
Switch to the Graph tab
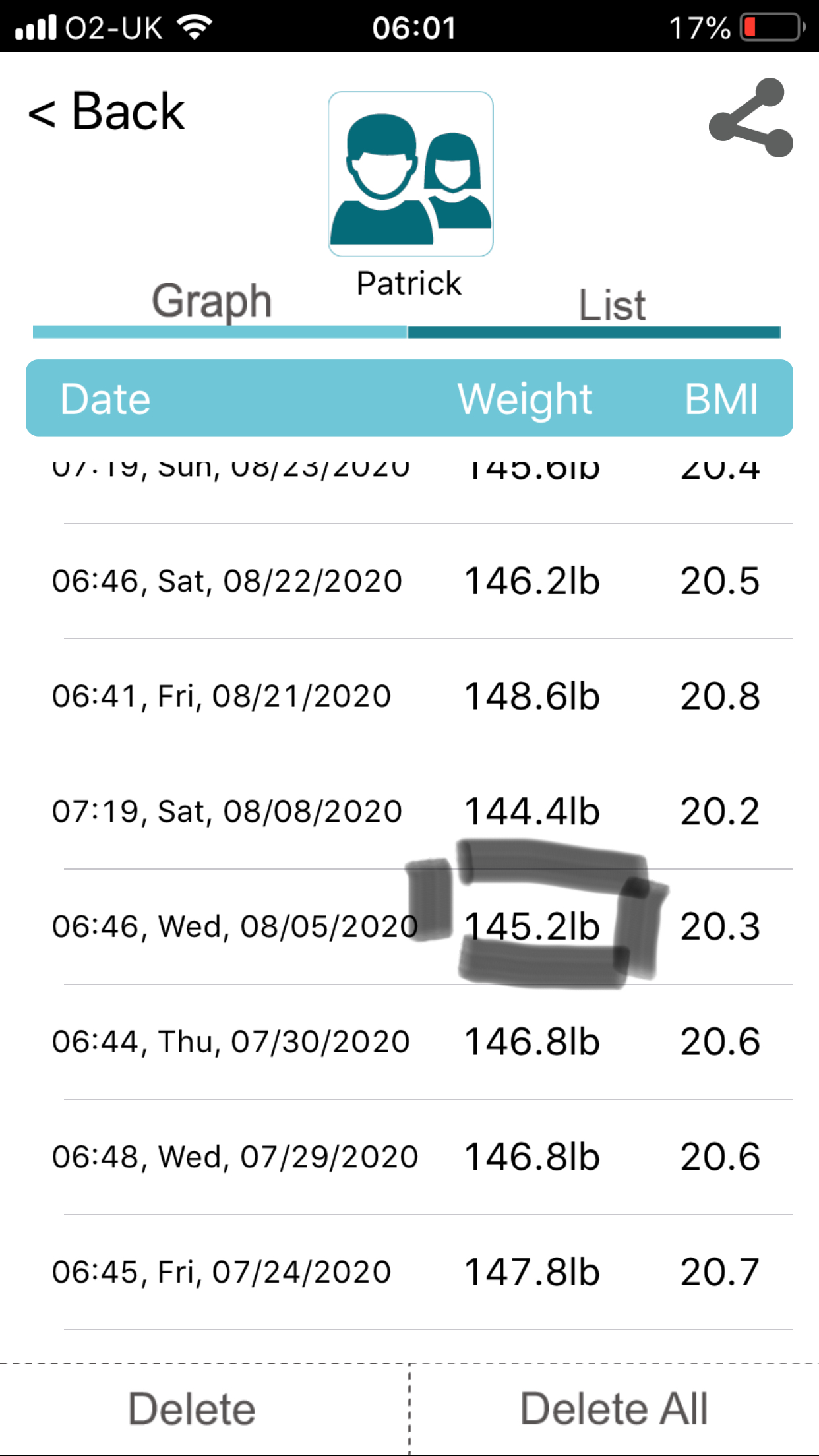pos(212,303)
